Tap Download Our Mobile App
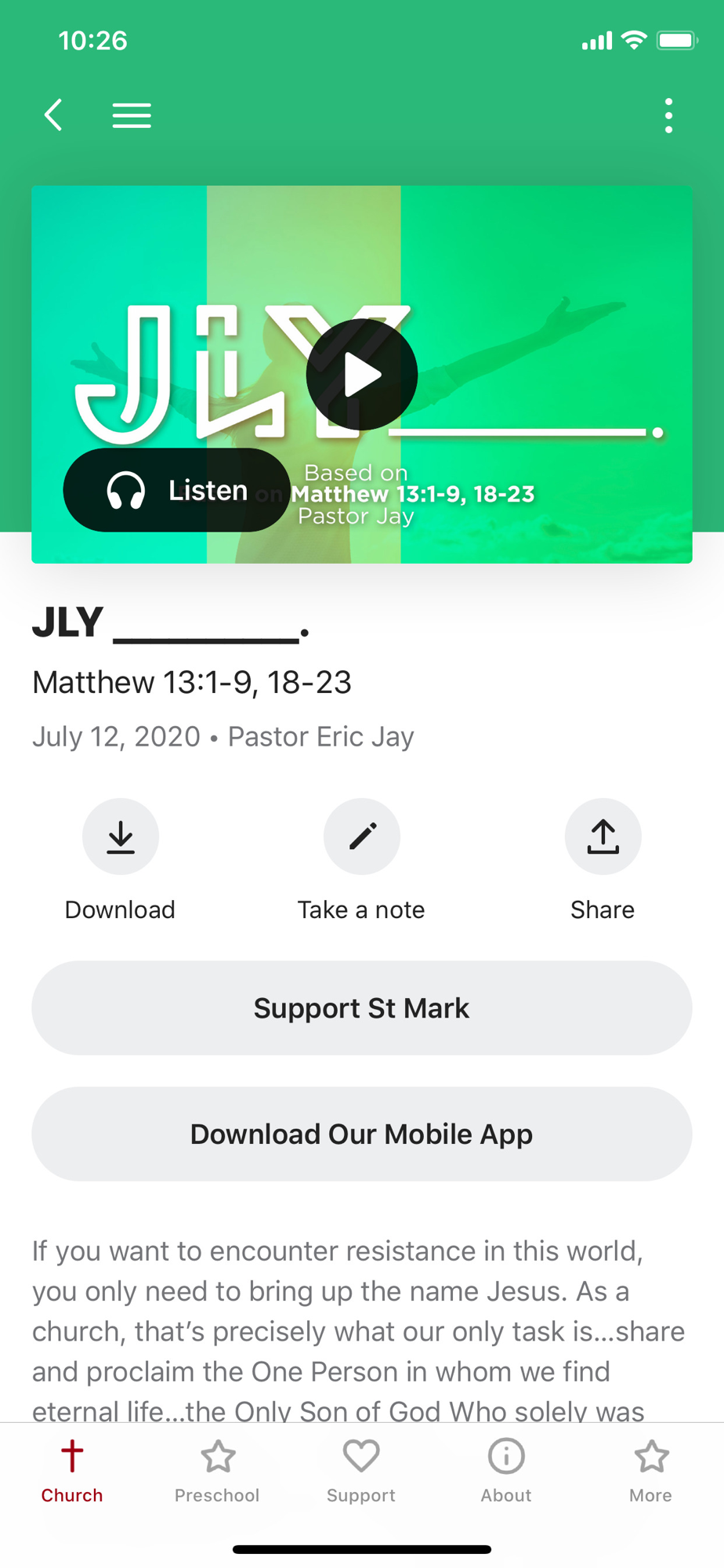Screen dimensions: 724x1568 pos(362,1134)
